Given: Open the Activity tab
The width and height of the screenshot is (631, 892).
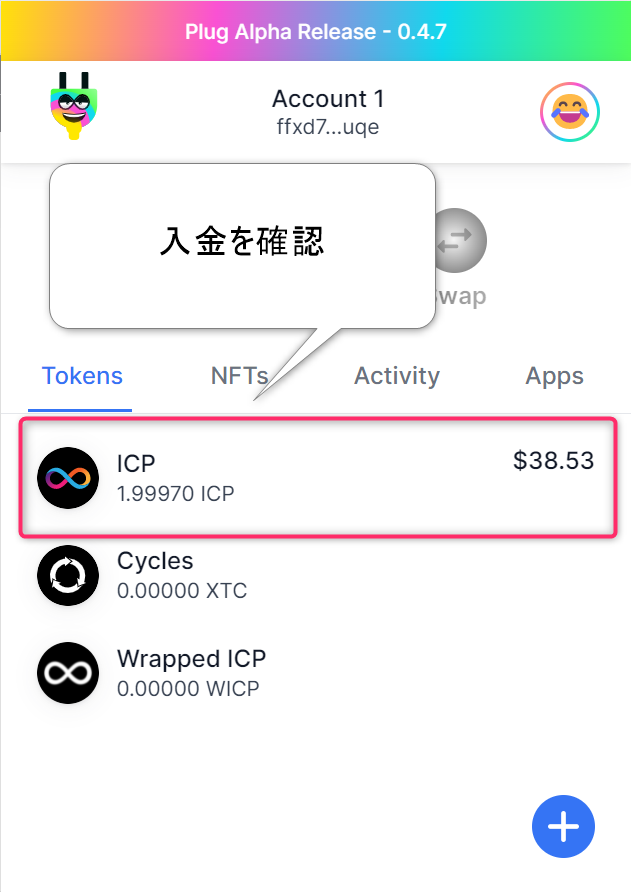Looking at the screenshot, I should click(396, 376).
